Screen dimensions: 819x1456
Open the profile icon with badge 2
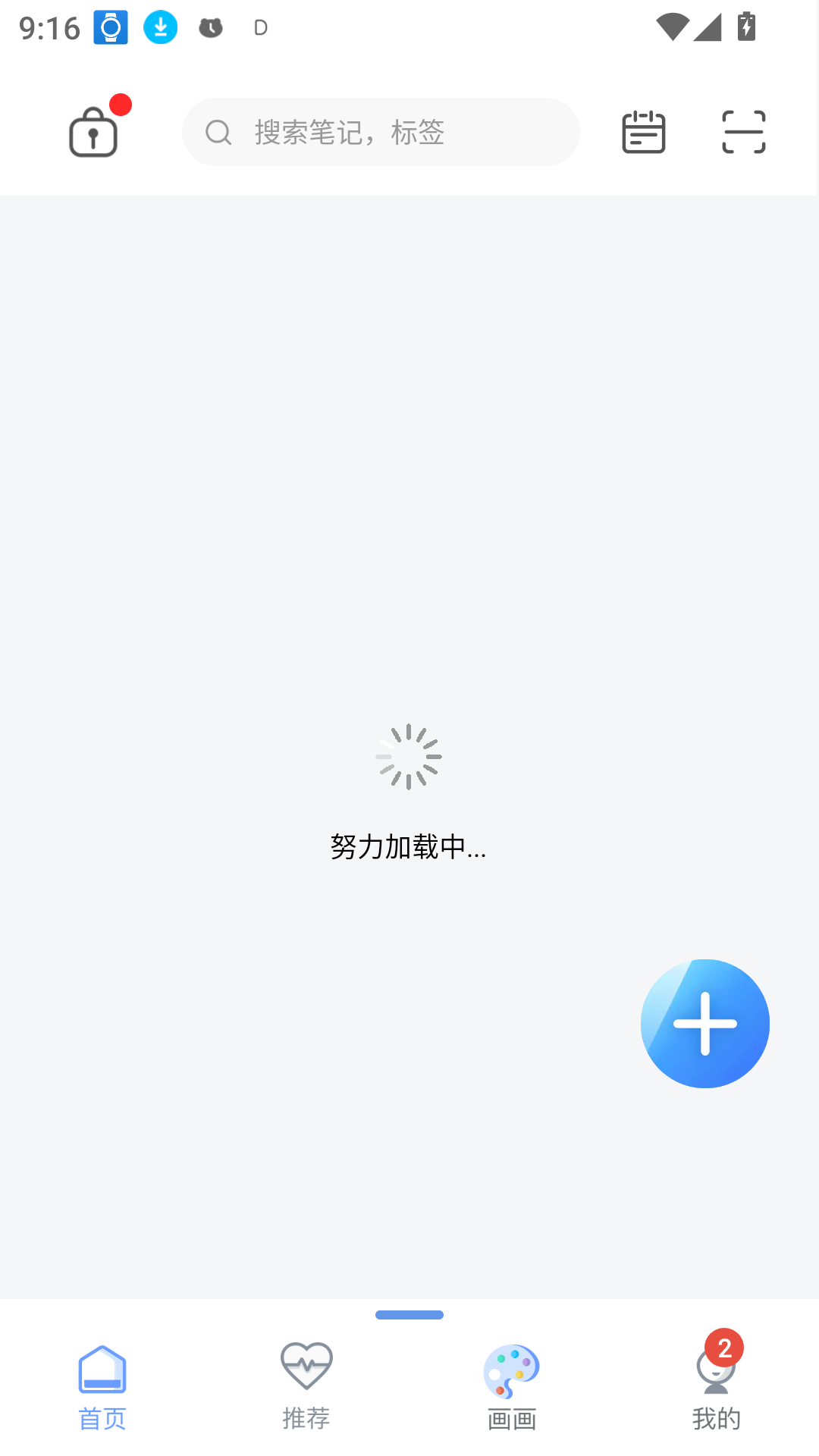pyautogui.click(x=716, y=1373)
